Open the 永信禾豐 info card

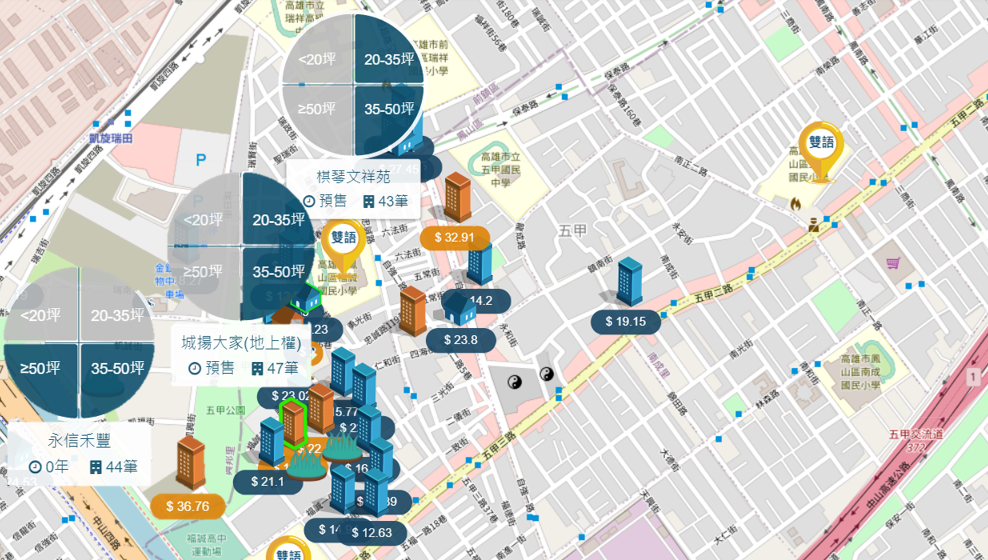click(79, 454)
